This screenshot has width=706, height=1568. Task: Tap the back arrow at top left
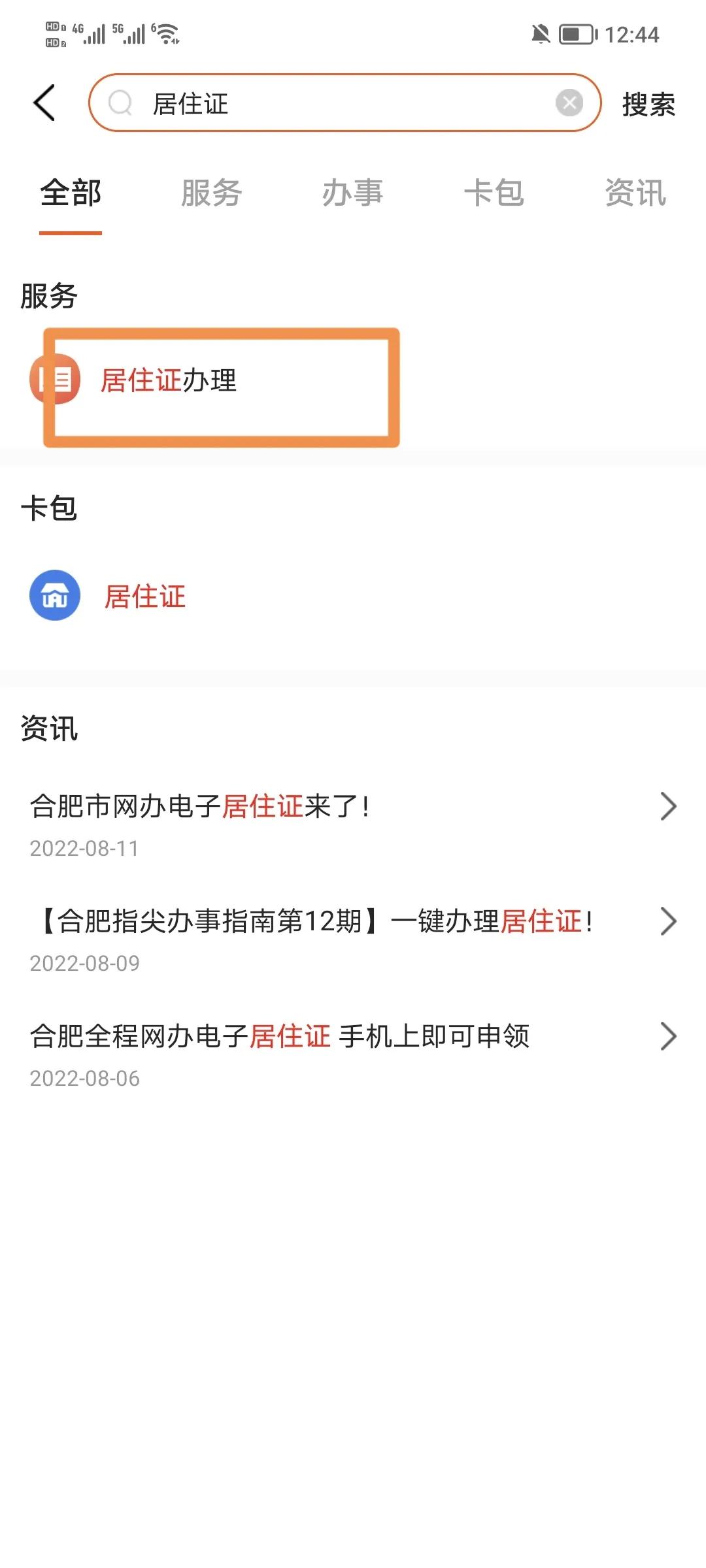pyautogui.click(x=44, y=103)
